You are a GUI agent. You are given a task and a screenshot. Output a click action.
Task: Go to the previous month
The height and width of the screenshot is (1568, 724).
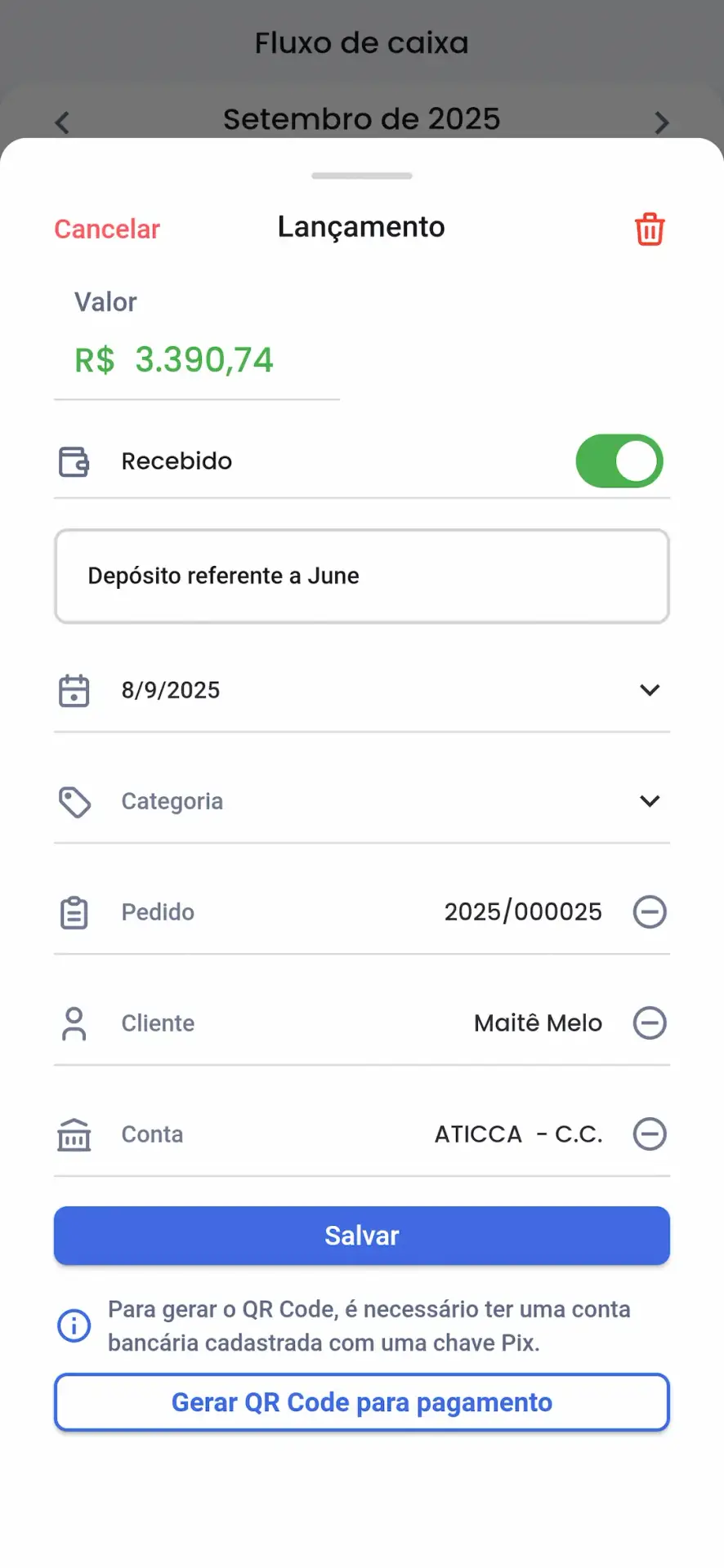pyautogui.click(x=62, y=122)
